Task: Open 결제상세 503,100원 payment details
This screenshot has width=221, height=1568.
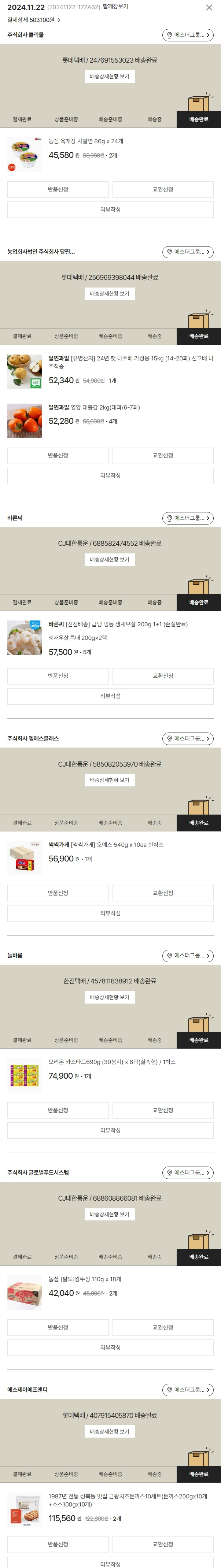Action: 33,20
